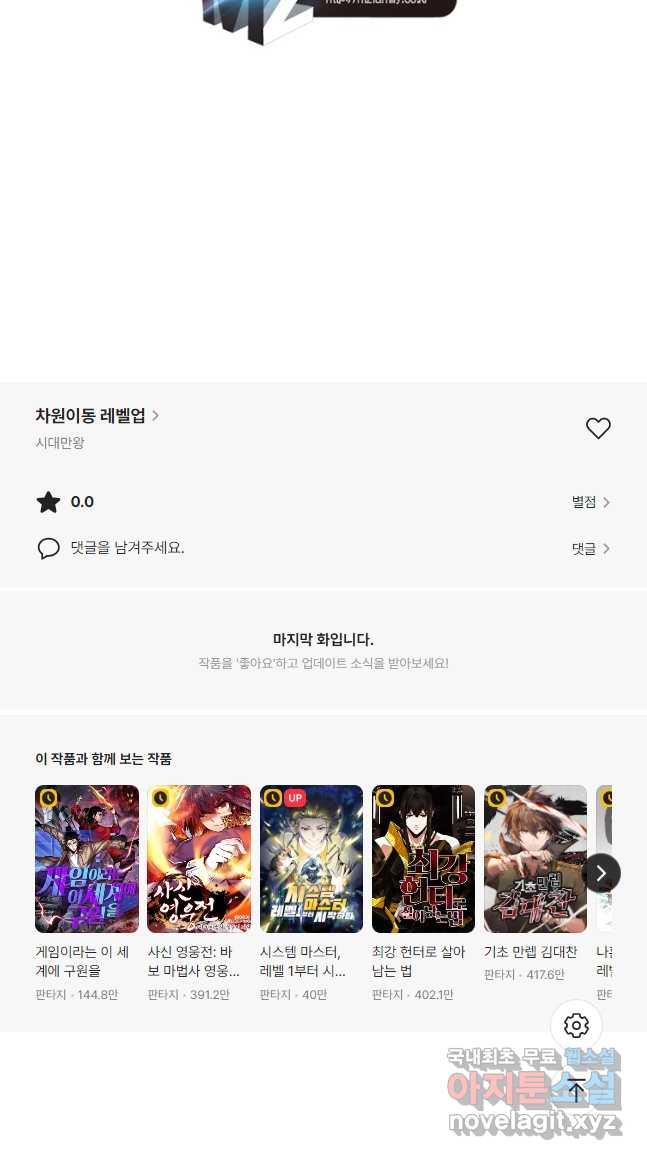Open the viewer settings gear

click(576, 1025)
